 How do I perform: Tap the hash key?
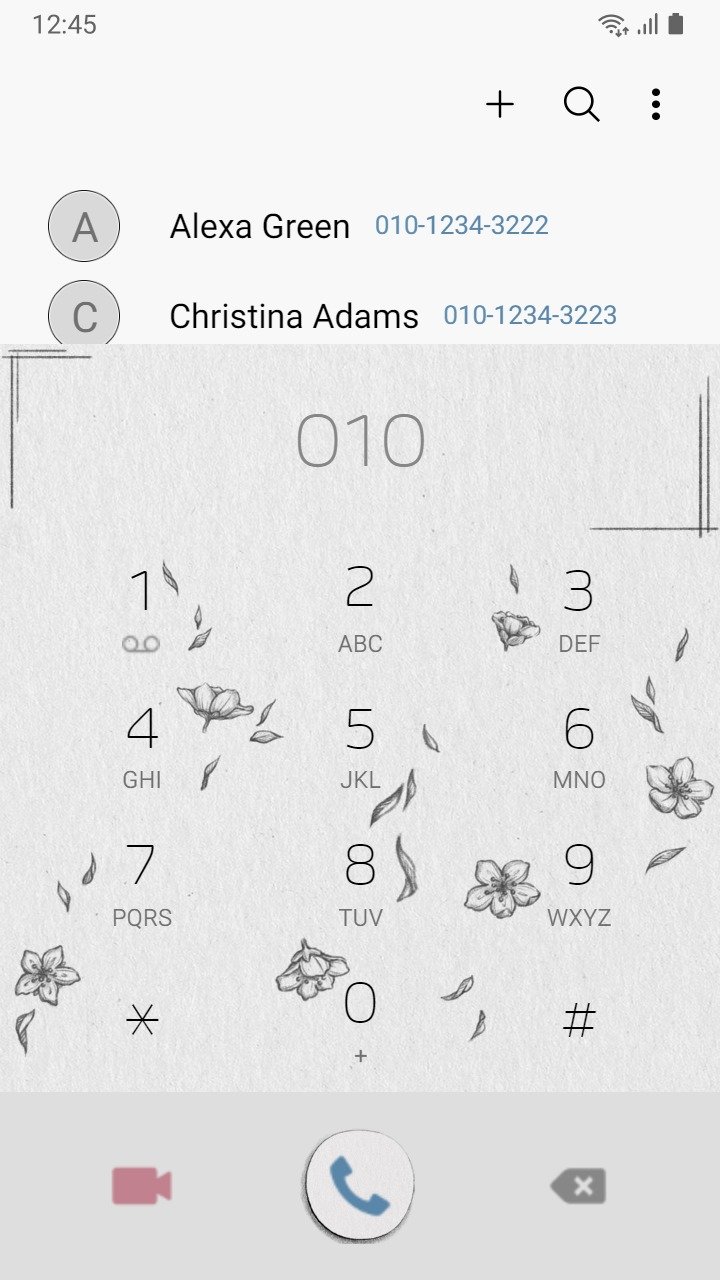[x=579, y=1020]
